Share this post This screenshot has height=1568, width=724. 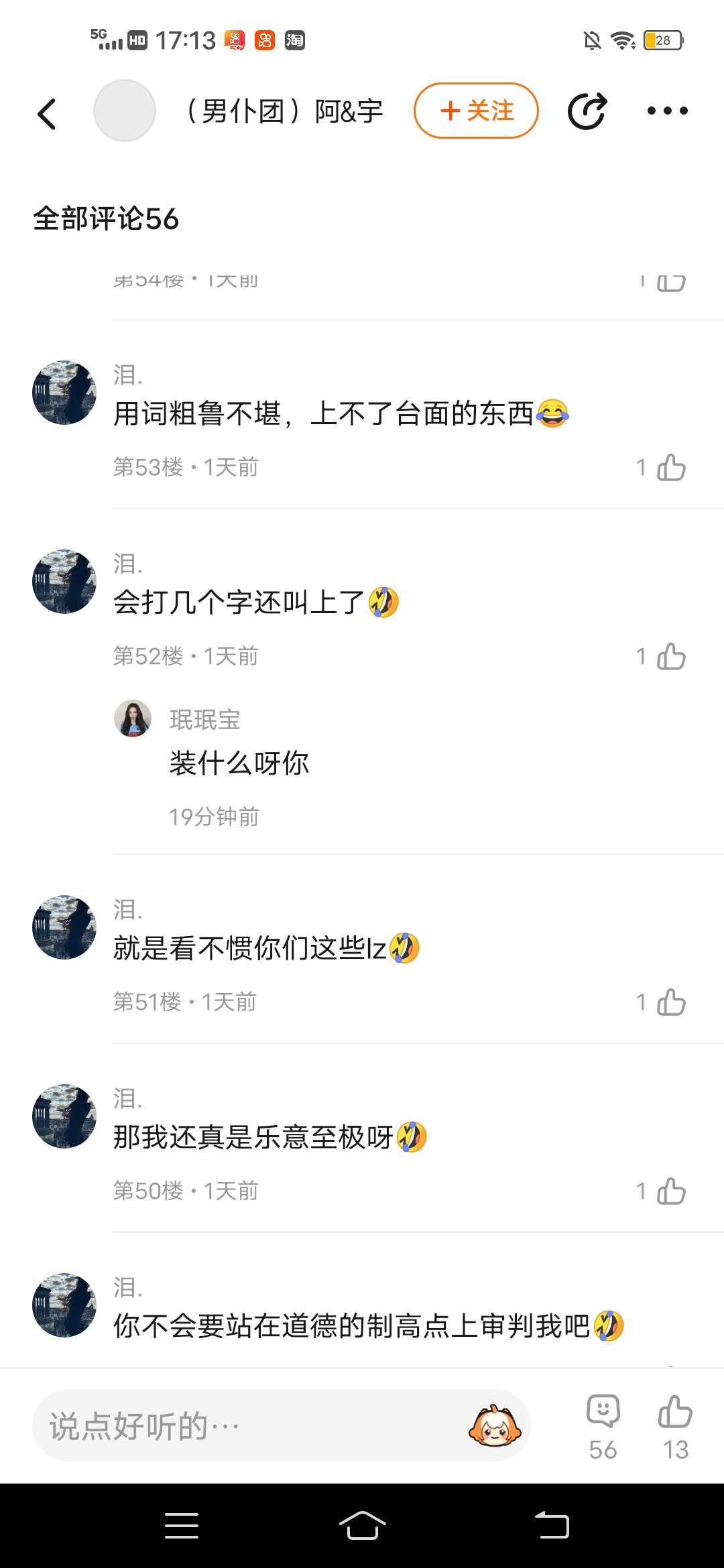pos(587,111)
